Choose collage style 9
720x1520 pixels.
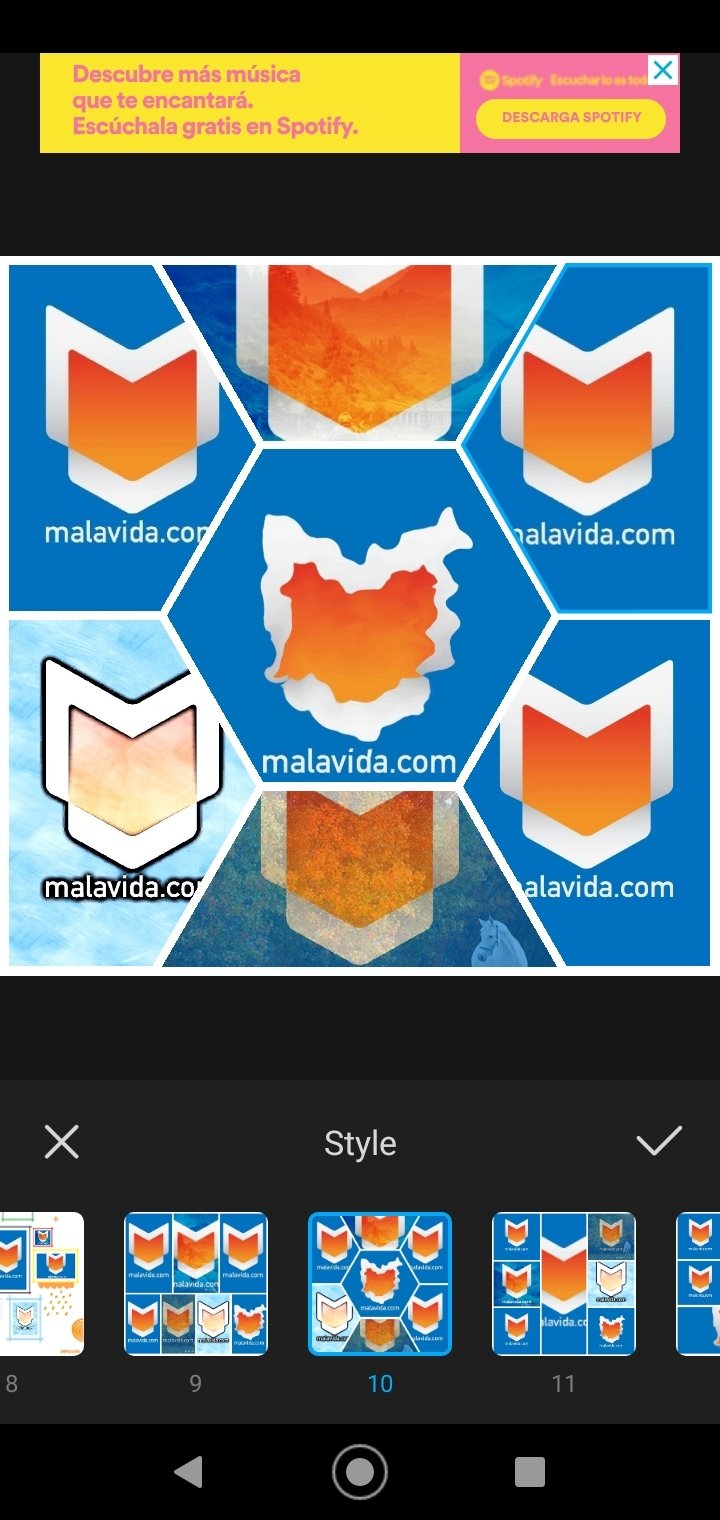(196, 1284)
